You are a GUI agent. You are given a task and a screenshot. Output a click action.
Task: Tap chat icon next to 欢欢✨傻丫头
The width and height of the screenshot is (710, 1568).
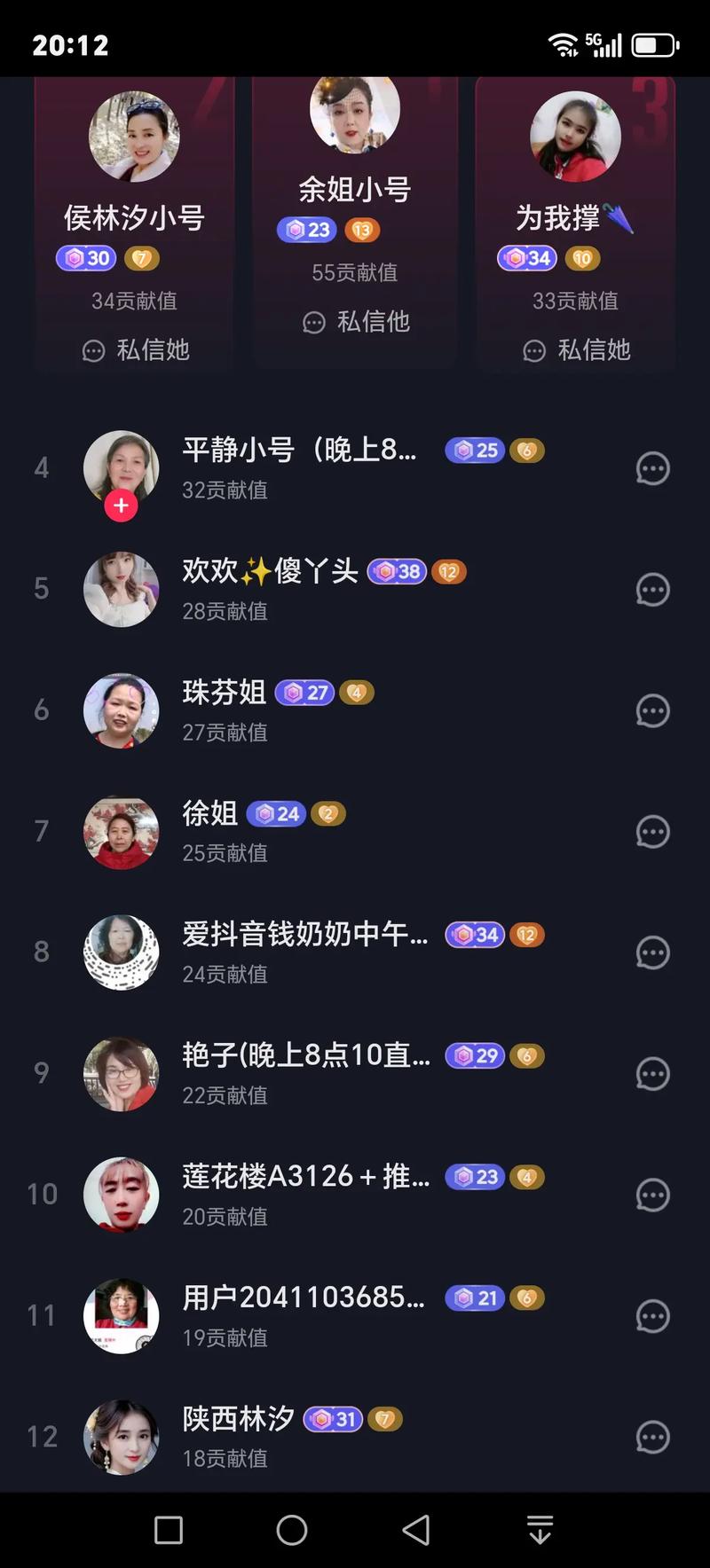click(652, 589)
